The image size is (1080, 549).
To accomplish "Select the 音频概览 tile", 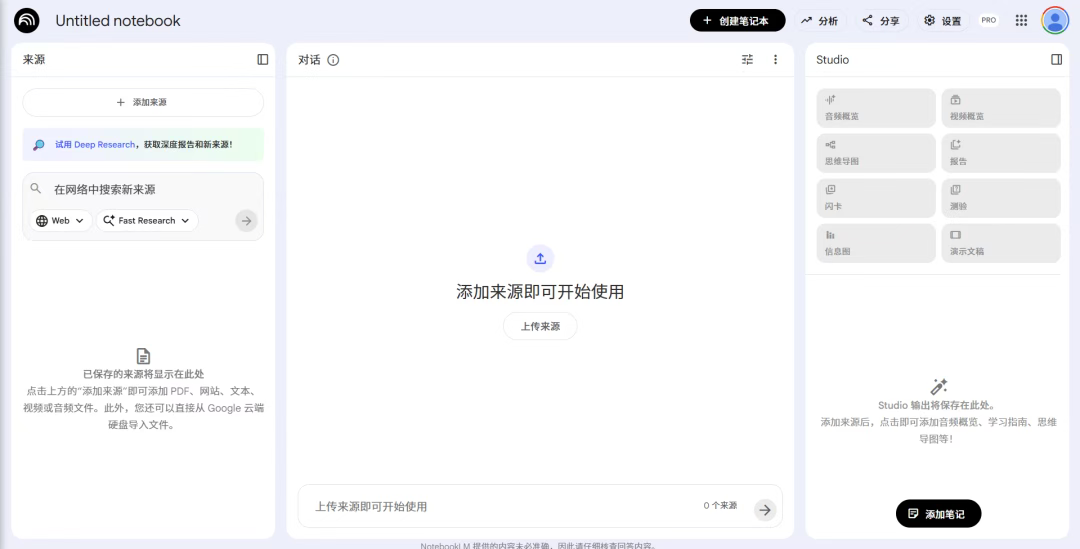I will coord(876,108).
